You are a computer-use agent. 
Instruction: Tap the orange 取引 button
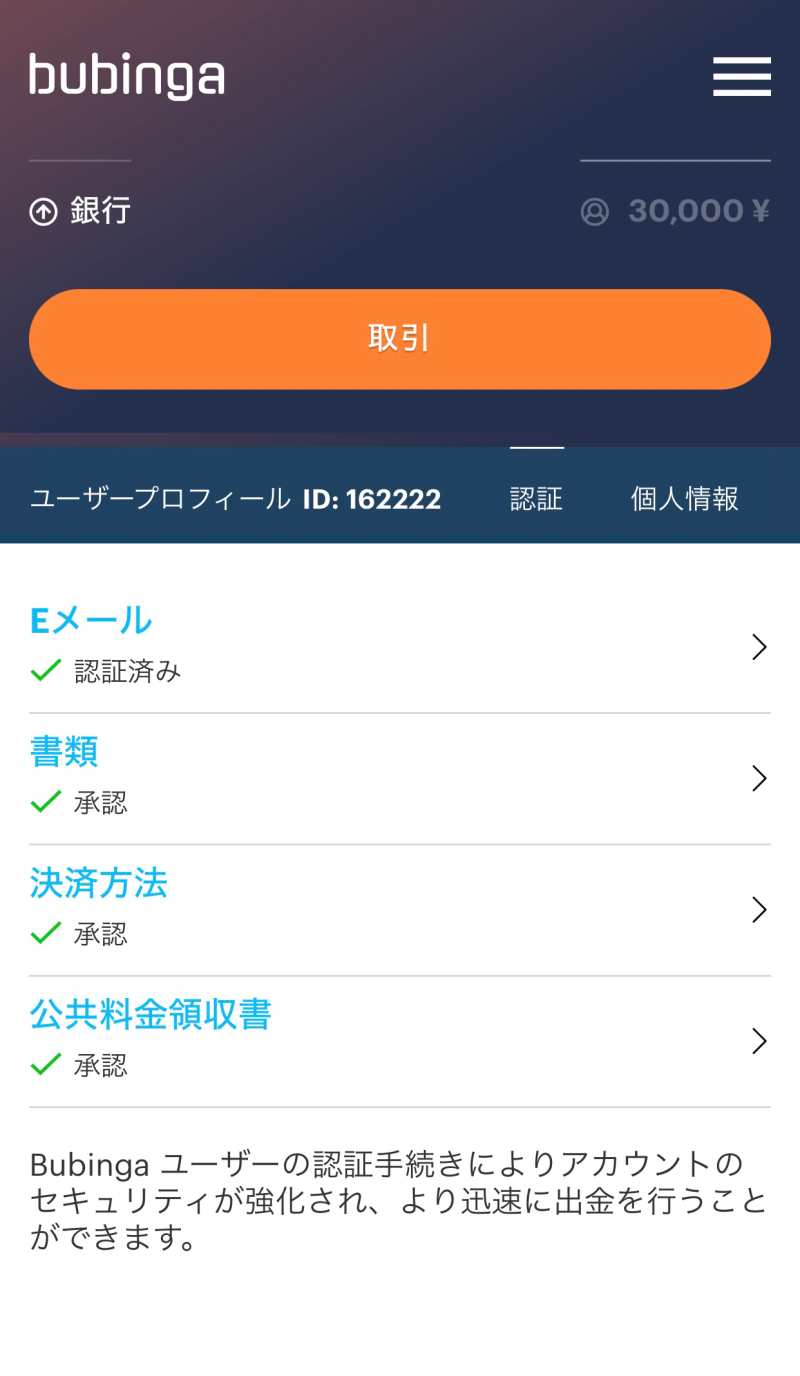tap(400, 339)
